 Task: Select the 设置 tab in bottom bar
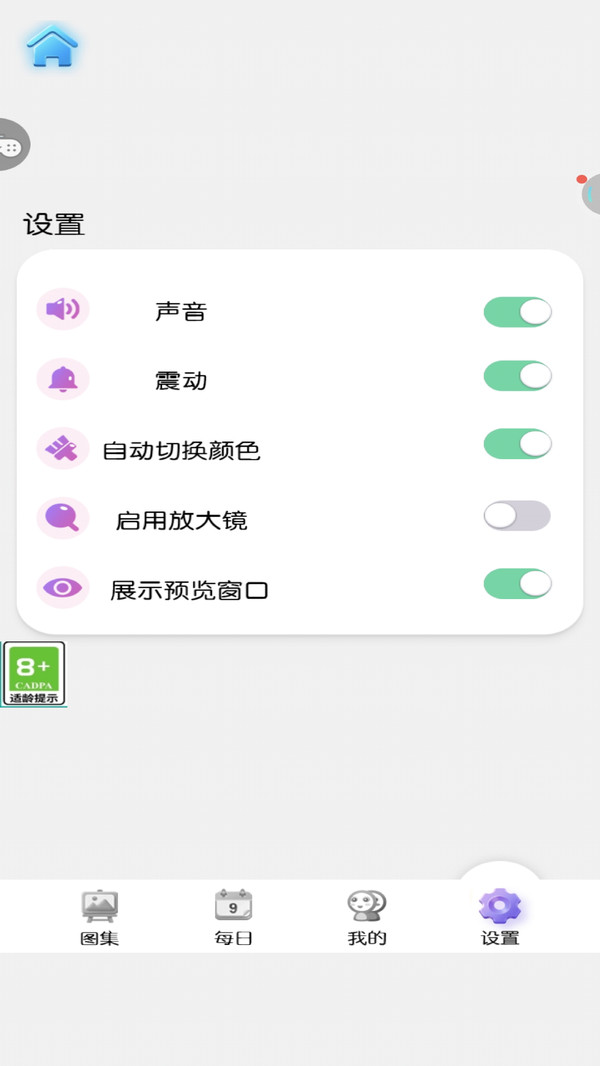point(500,917)
